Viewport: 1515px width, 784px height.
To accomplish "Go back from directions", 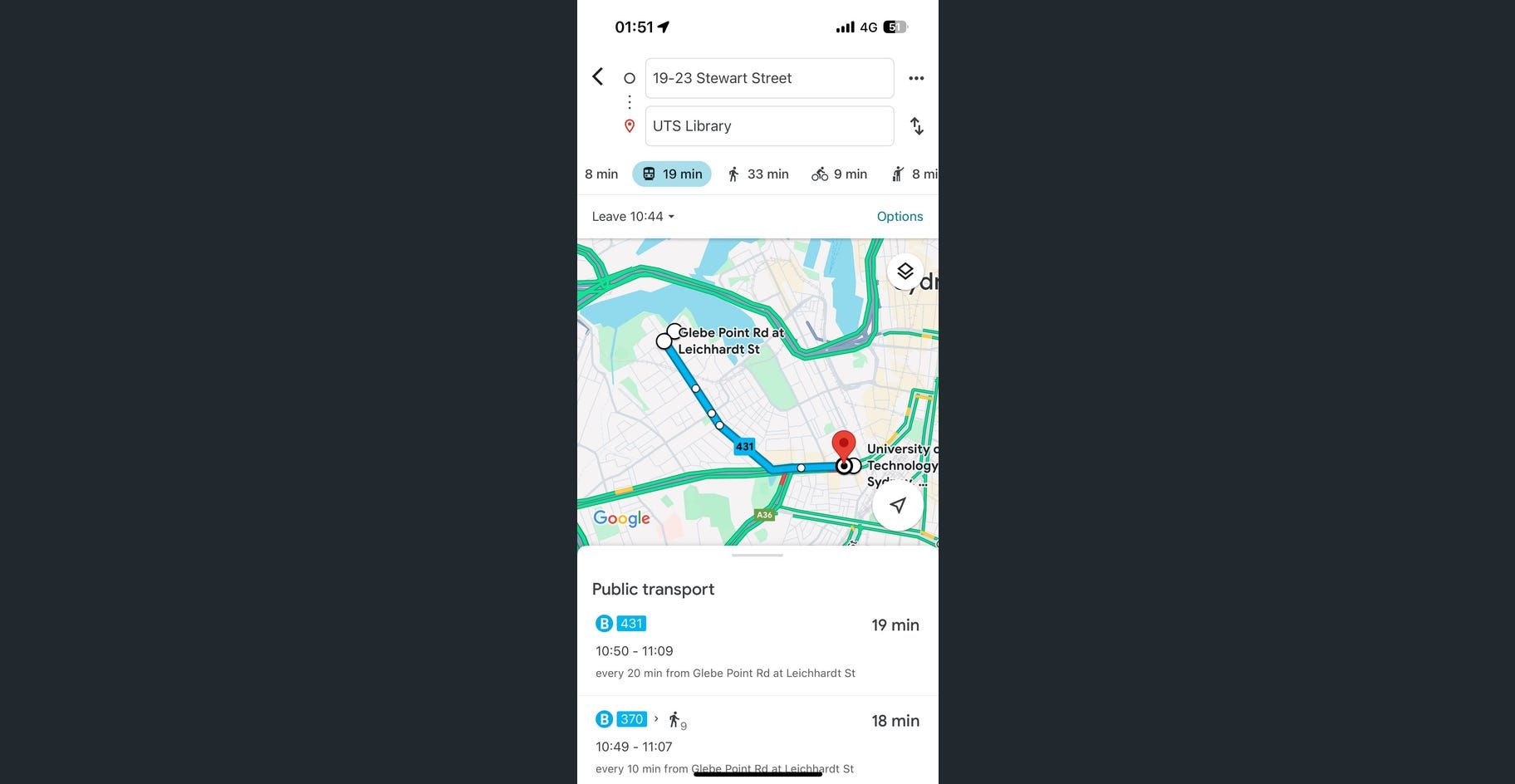I will click(x=597, y=77).
